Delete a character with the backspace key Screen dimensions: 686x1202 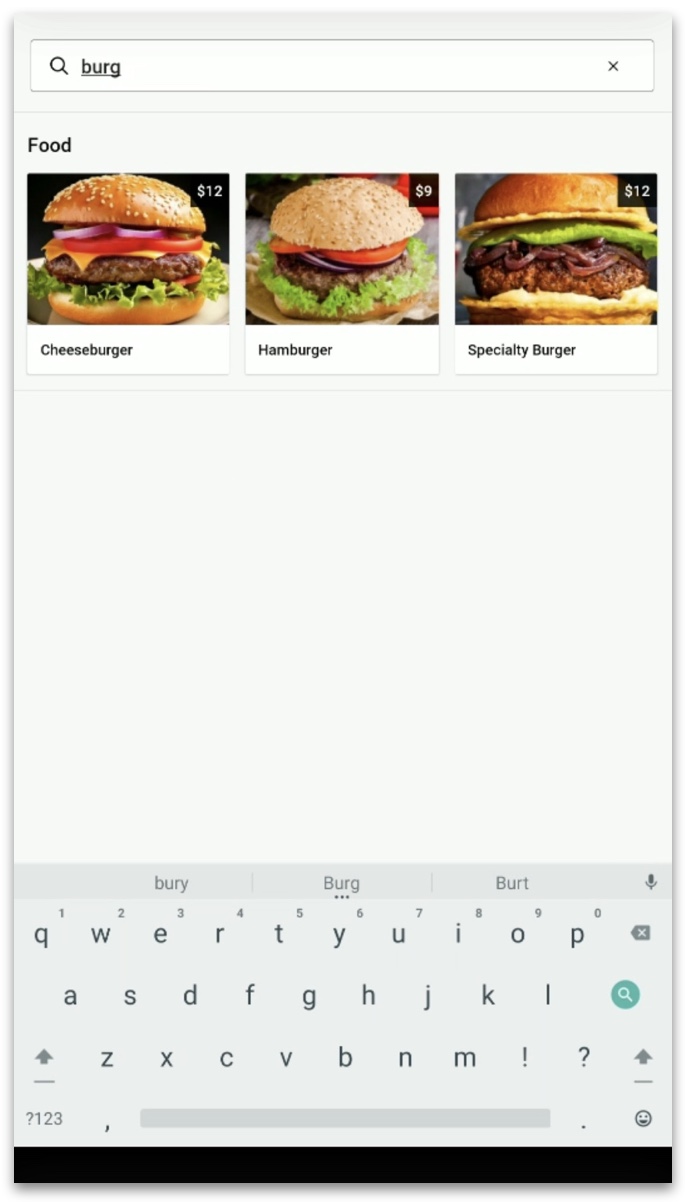click(640, 933)
